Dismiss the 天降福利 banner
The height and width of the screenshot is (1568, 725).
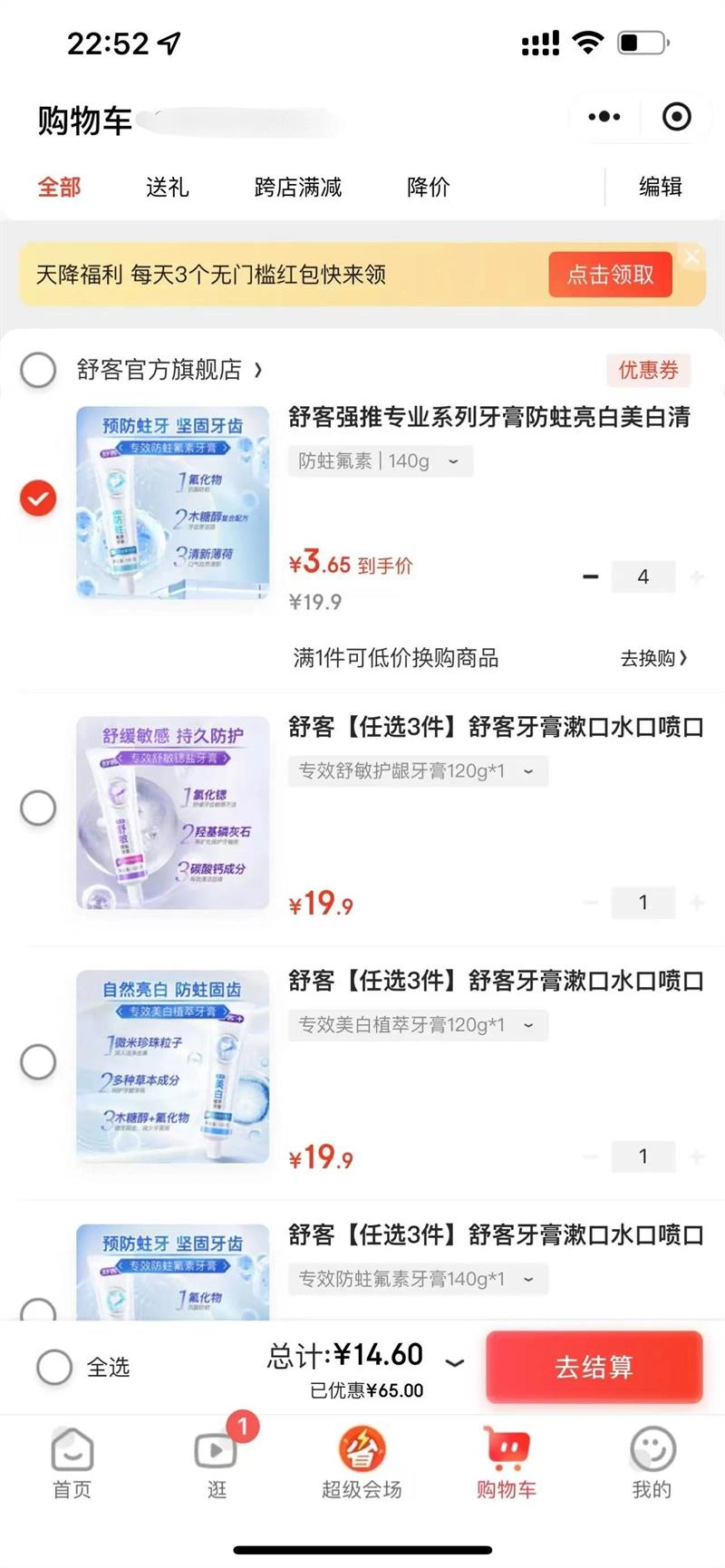point(692,257)
